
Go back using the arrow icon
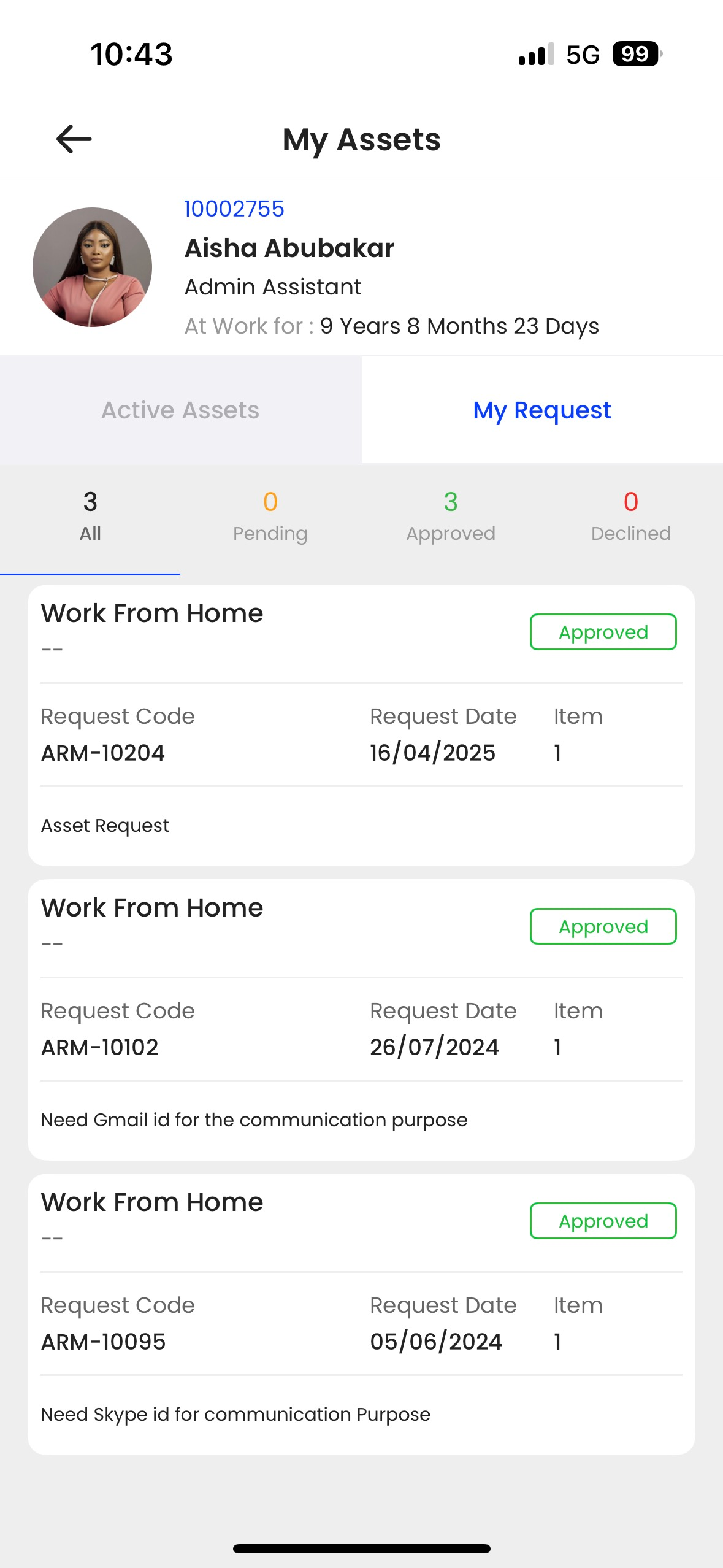[x=74, y=139]
